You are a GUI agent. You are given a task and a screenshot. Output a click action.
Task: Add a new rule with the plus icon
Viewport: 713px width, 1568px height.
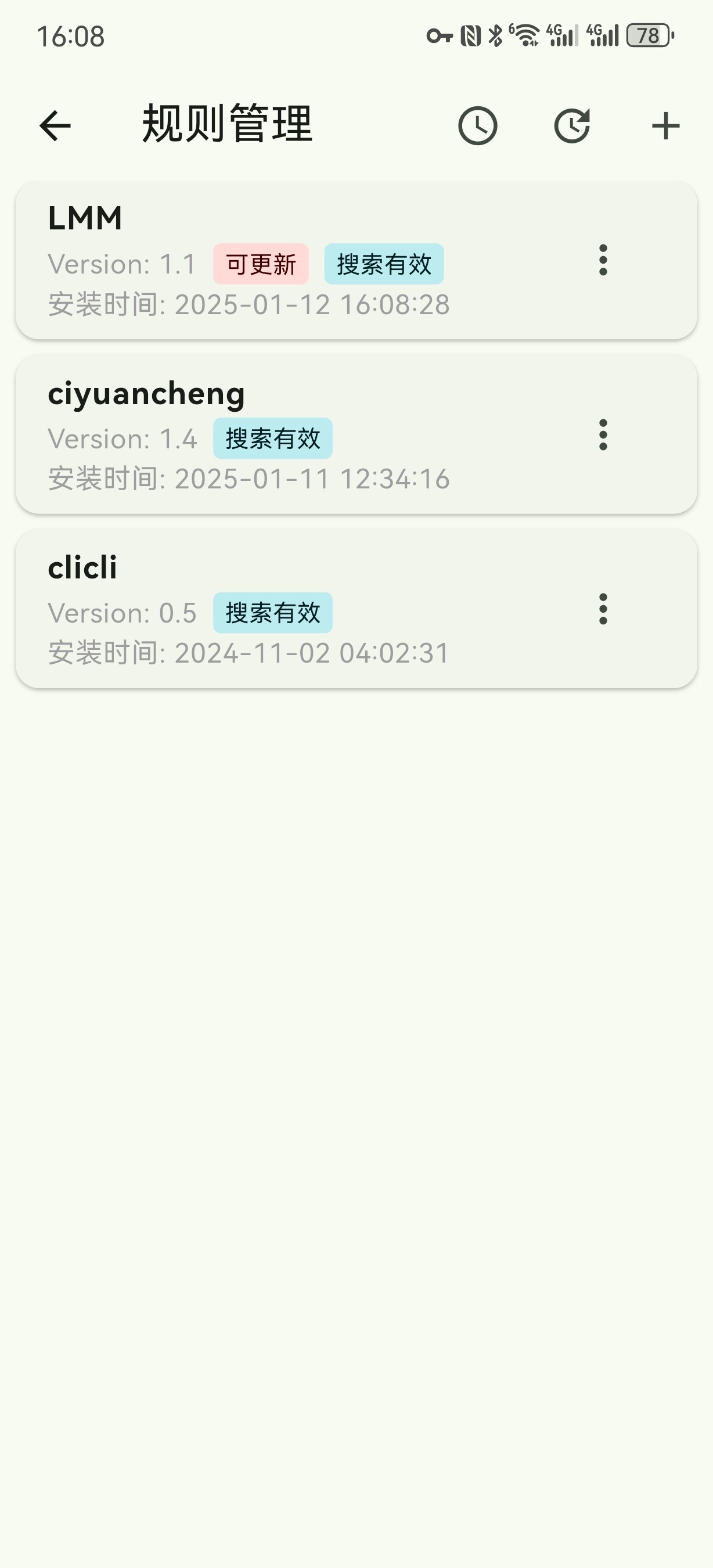click(665, 126)
